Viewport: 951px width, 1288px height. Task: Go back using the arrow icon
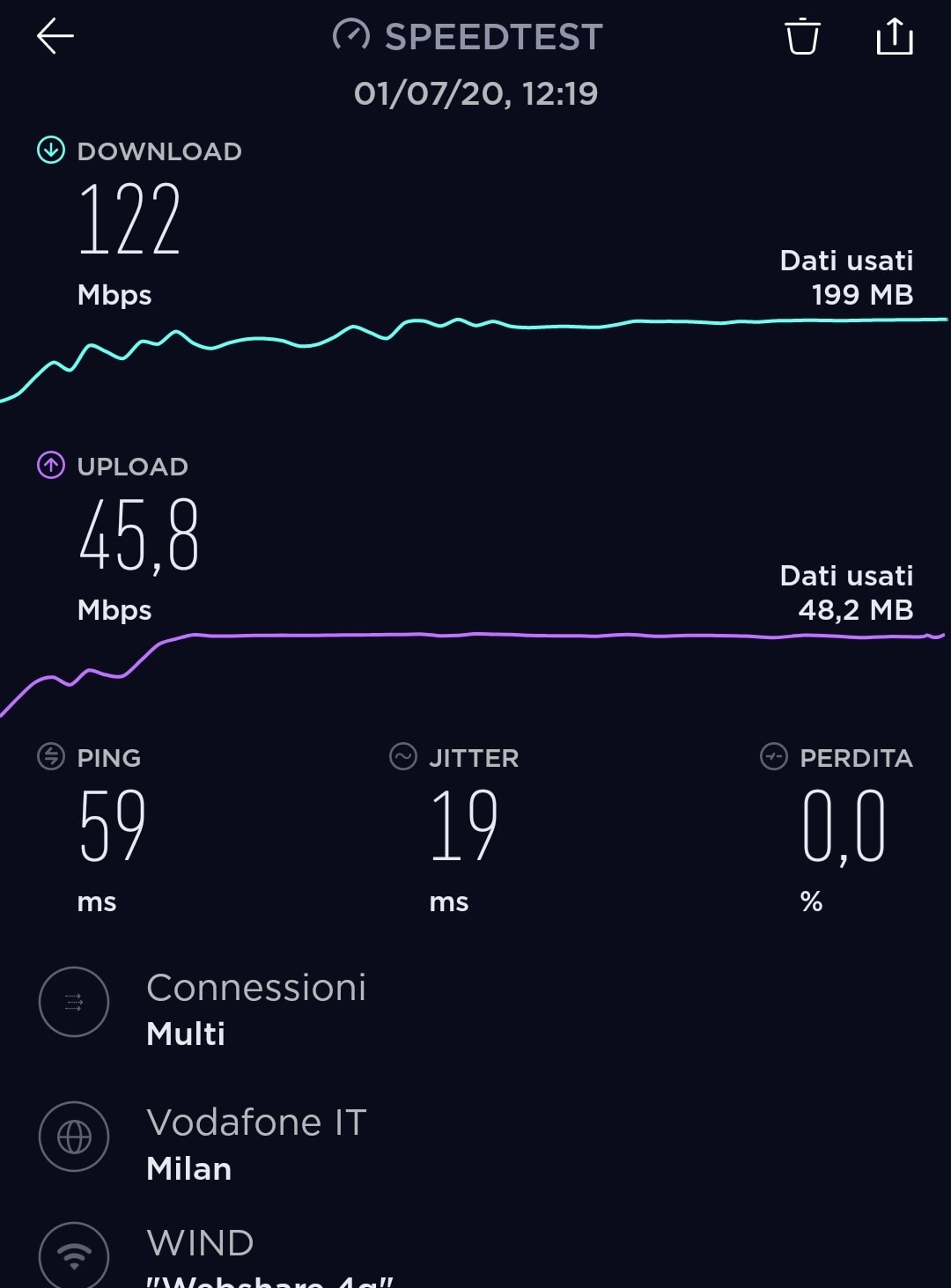(55, 37)
